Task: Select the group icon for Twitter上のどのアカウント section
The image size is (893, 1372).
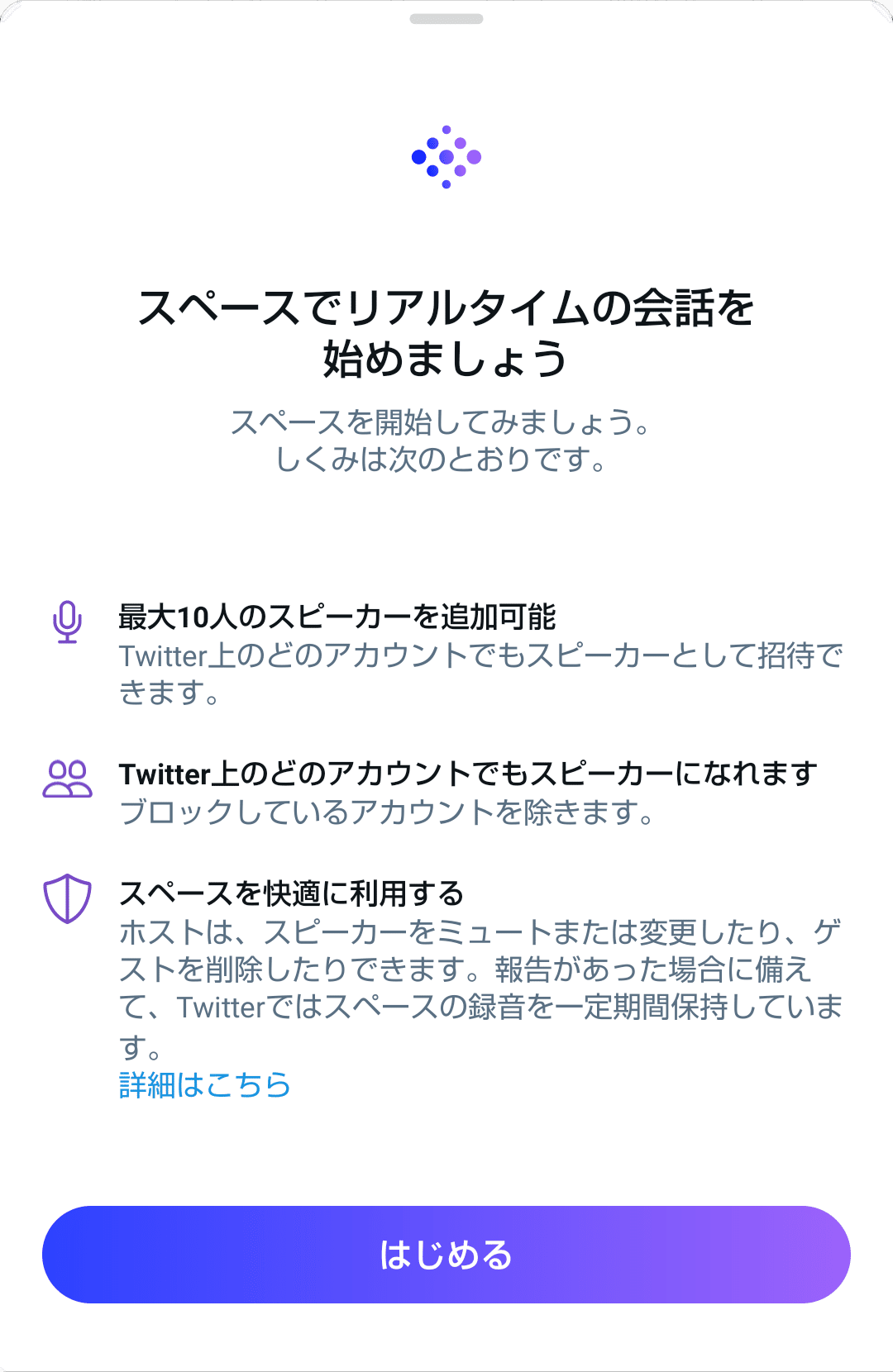Action: click(x=68, y=779)
